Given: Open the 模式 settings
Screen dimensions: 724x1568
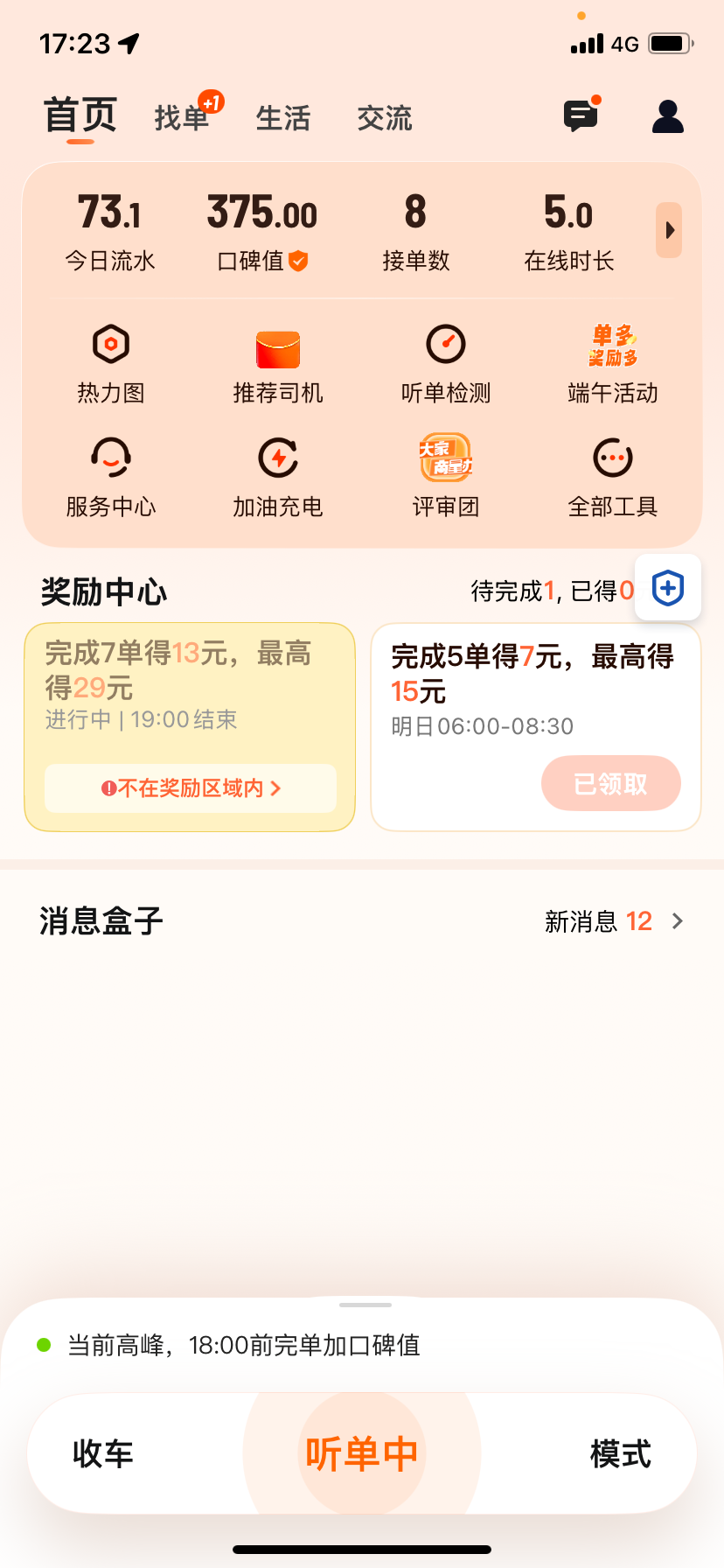Looking at the screenshot, I should (x=621, y=1454).
